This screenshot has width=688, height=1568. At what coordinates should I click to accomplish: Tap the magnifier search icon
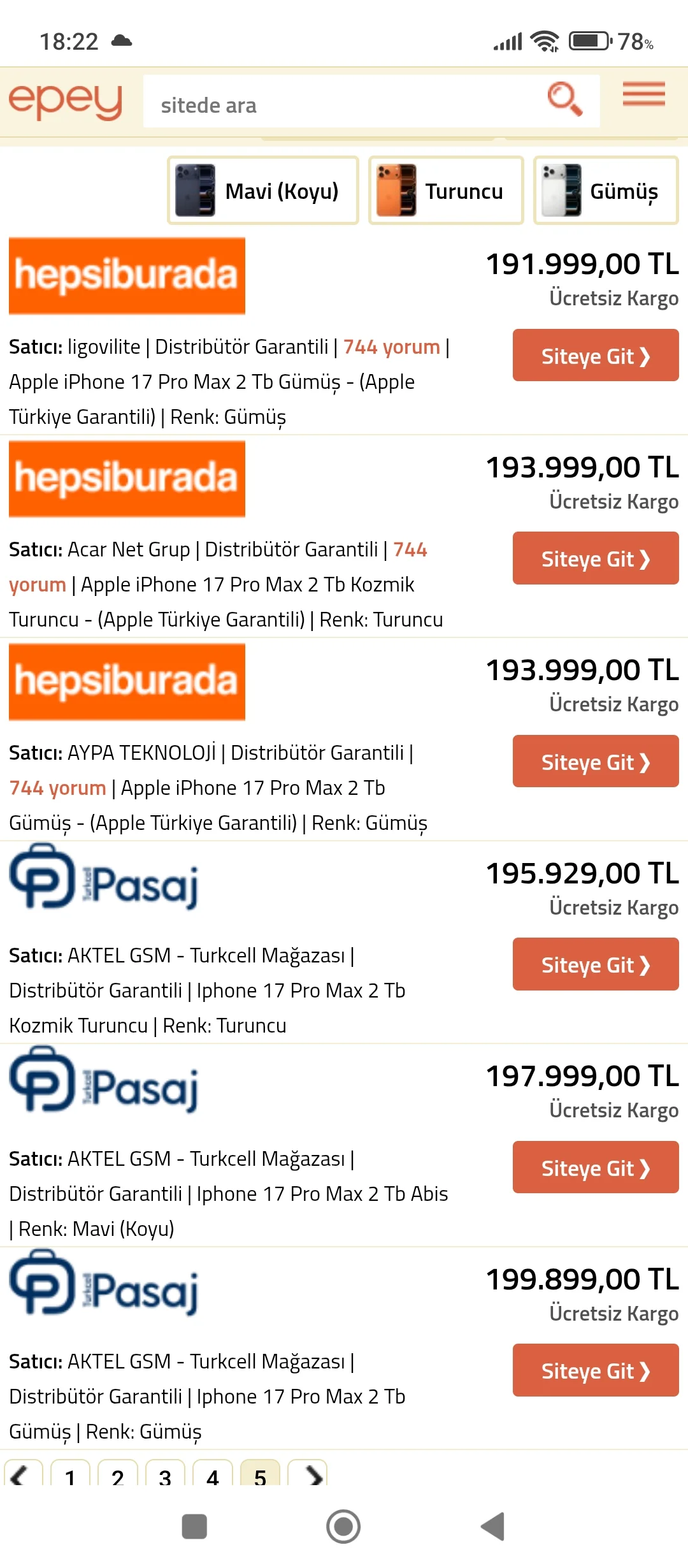[x=564, y=99]
